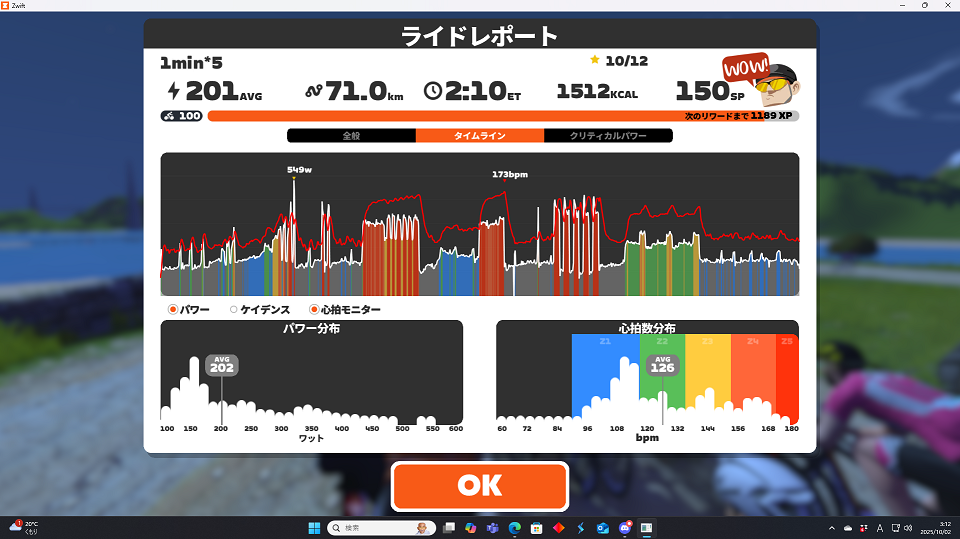The image size is (960, 539).
Task: Toggle the 心拍モニター graph option
Action: tap(314, 310)
